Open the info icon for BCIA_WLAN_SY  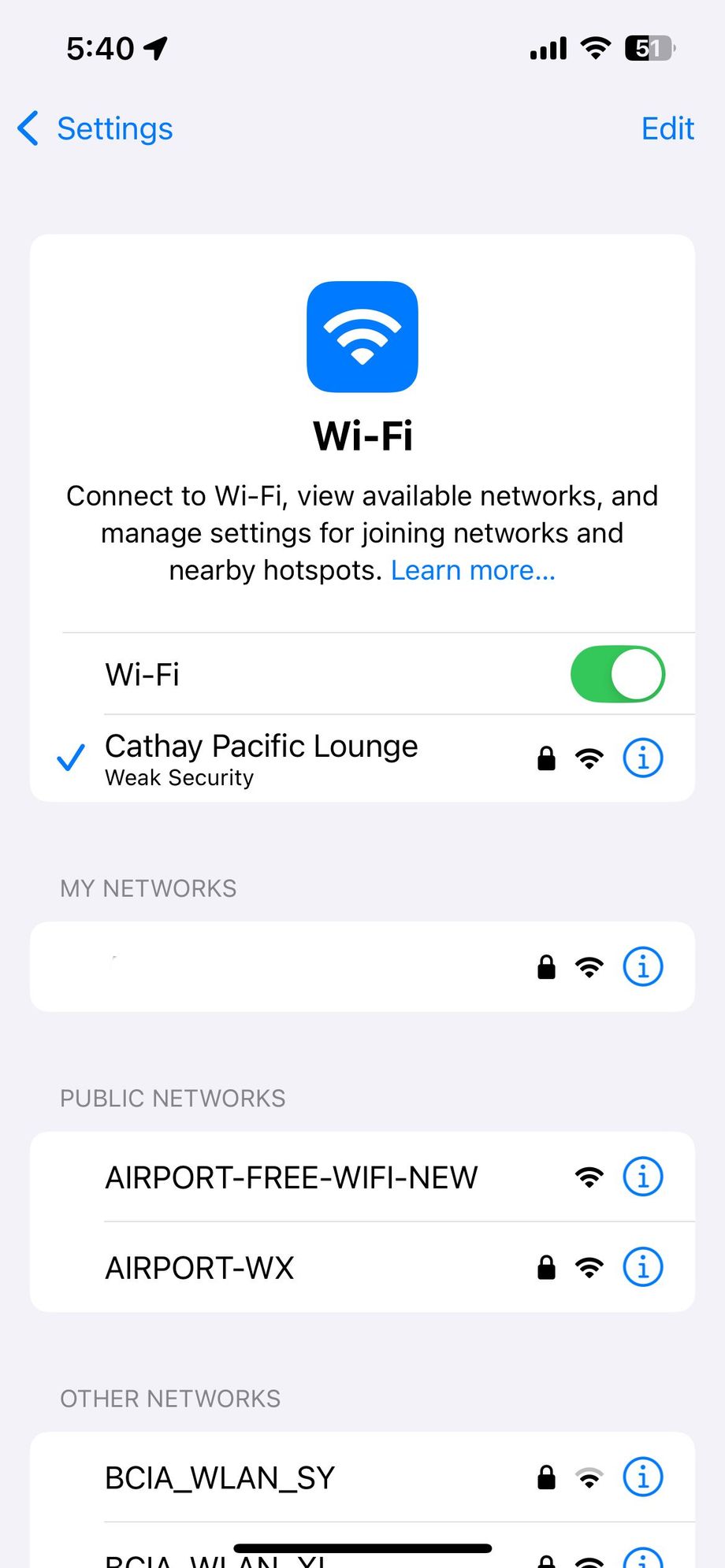(x=643, y=1477)
